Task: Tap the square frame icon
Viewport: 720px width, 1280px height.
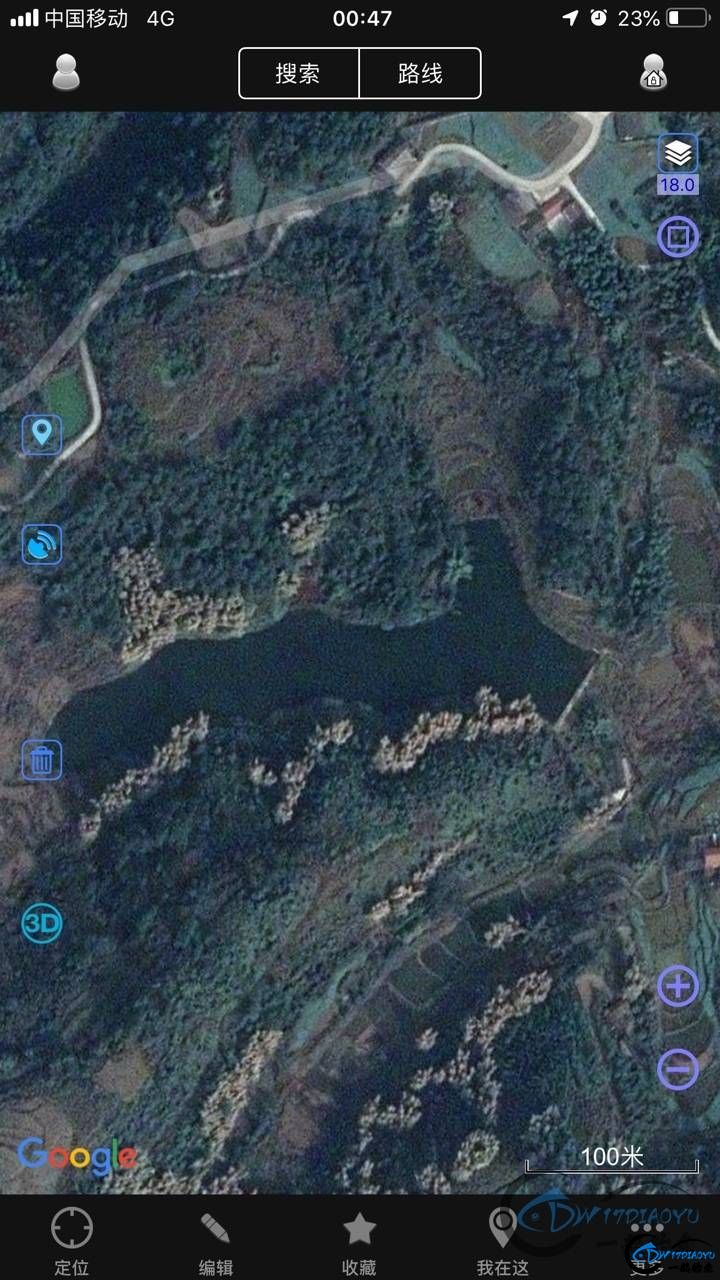Action: [678, 237]
